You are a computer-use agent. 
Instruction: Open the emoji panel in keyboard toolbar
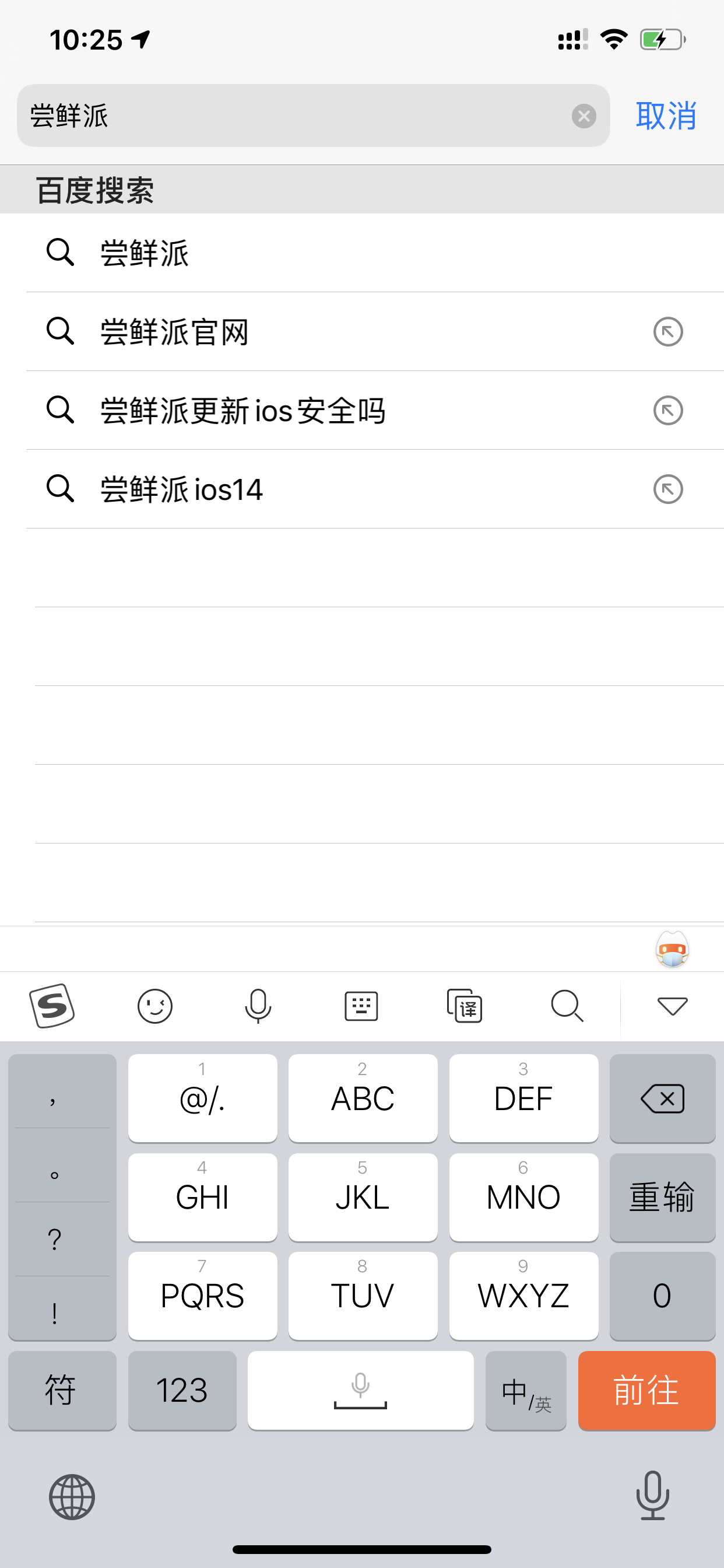tap(154, 1006)
